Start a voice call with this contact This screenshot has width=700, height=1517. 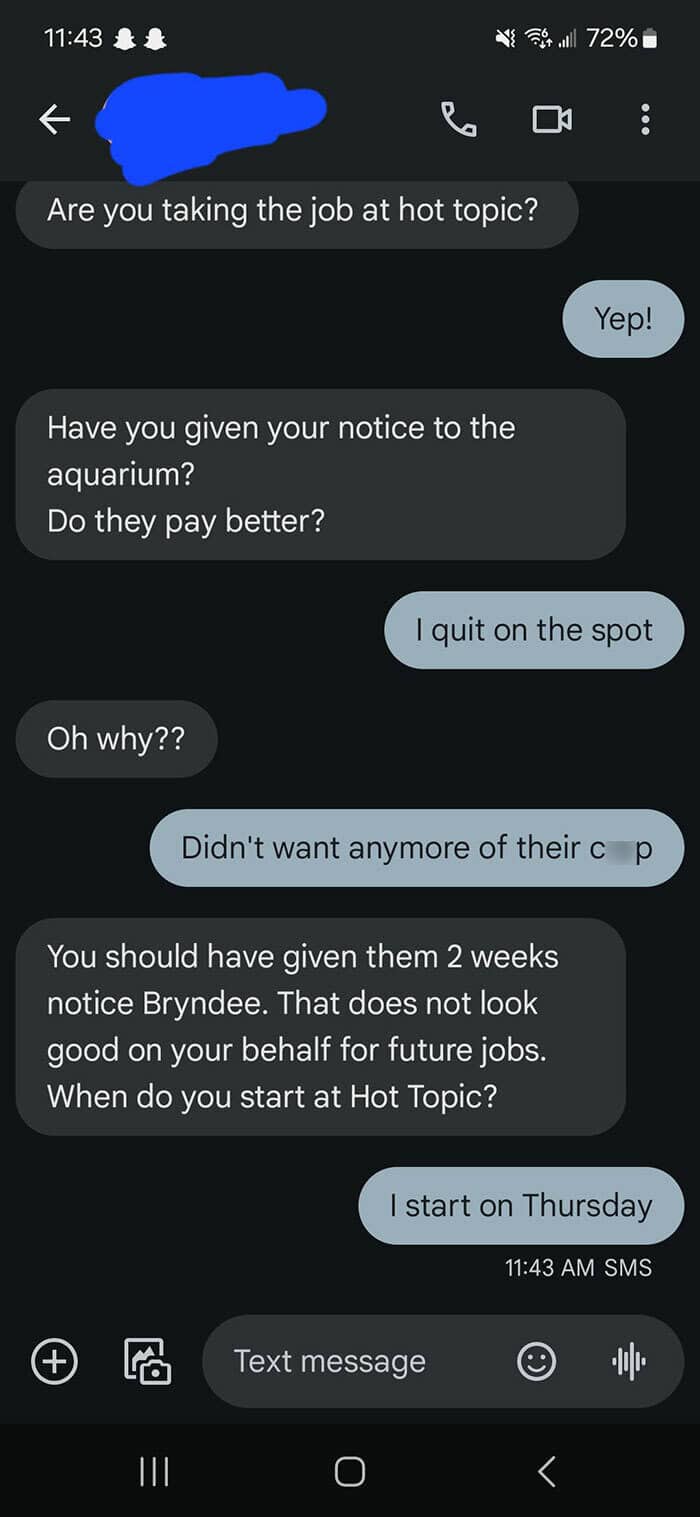click(x=458, y=120)
